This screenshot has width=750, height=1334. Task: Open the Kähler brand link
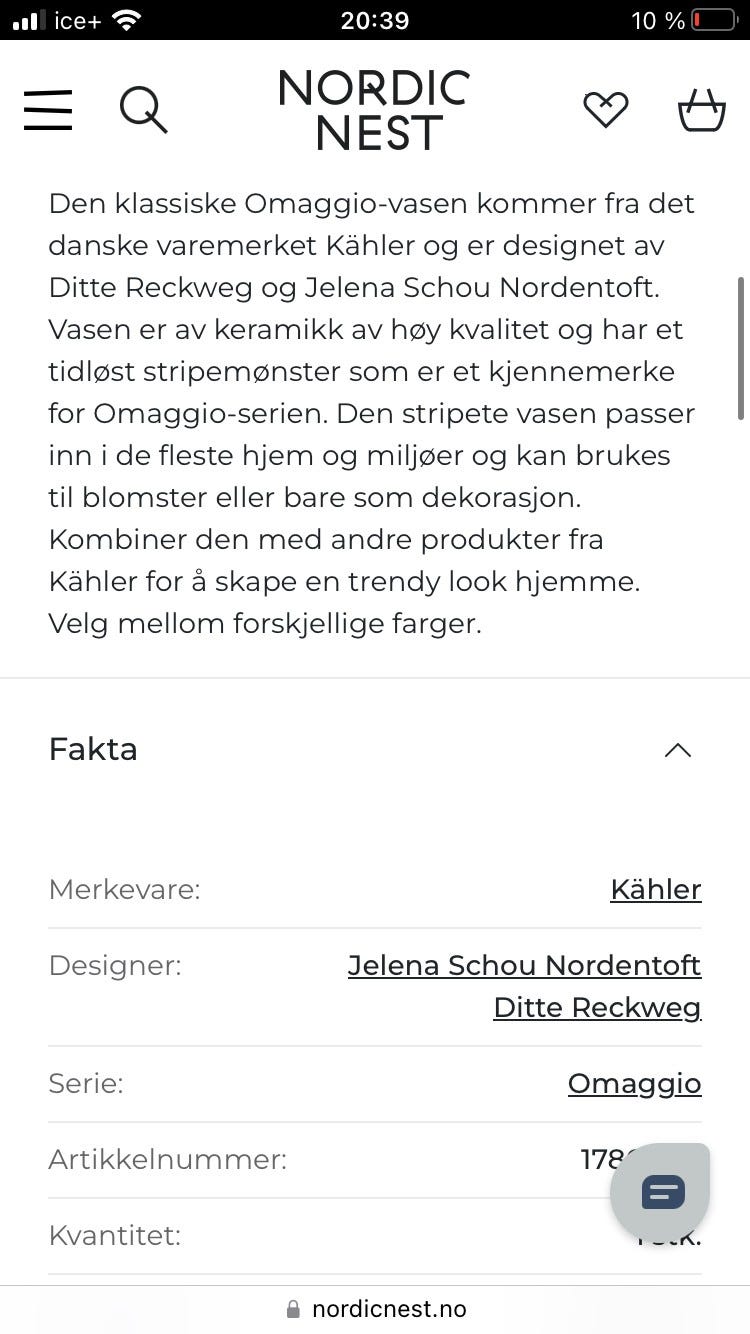pos(656,889)
